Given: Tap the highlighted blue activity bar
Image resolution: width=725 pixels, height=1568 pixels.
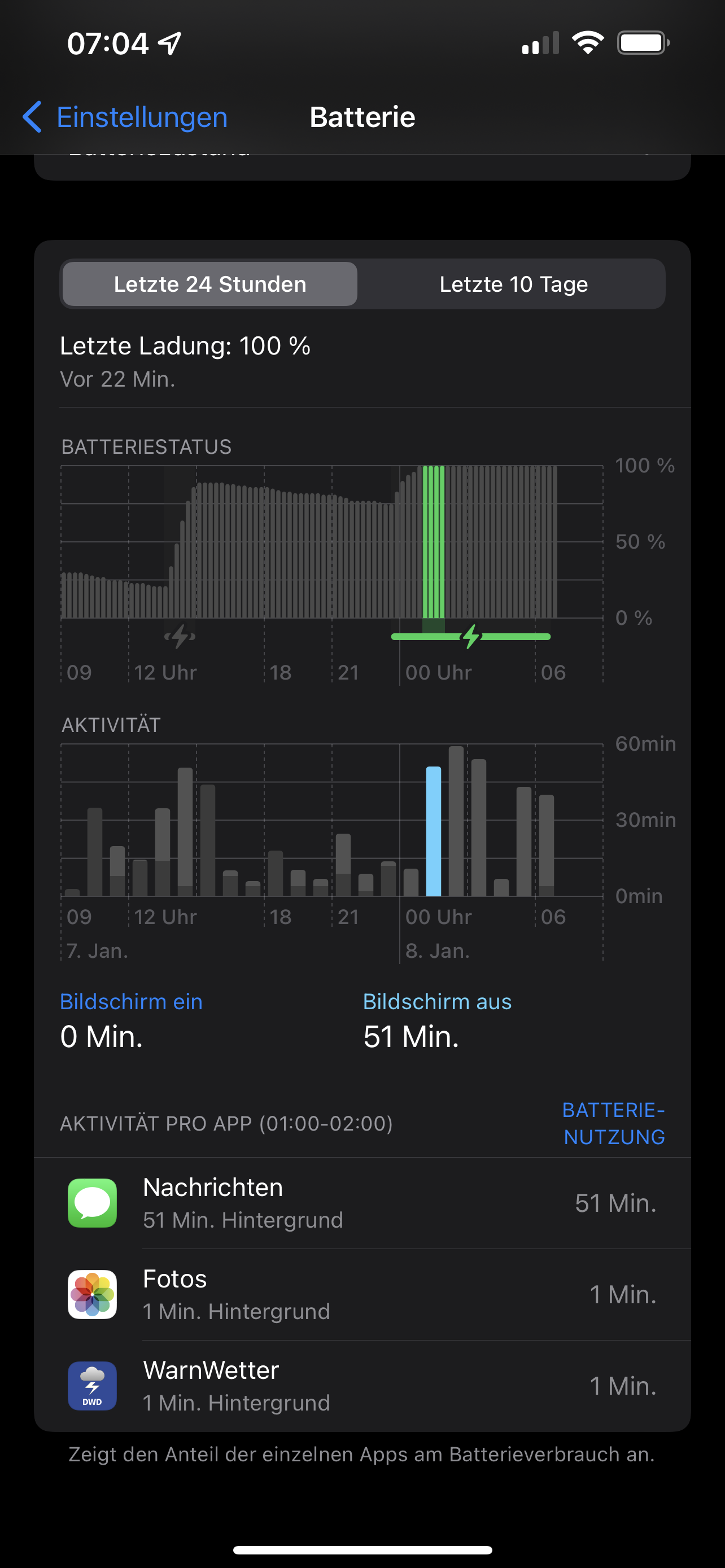Looking at the screenshot, I should click(x=434, y=831).
